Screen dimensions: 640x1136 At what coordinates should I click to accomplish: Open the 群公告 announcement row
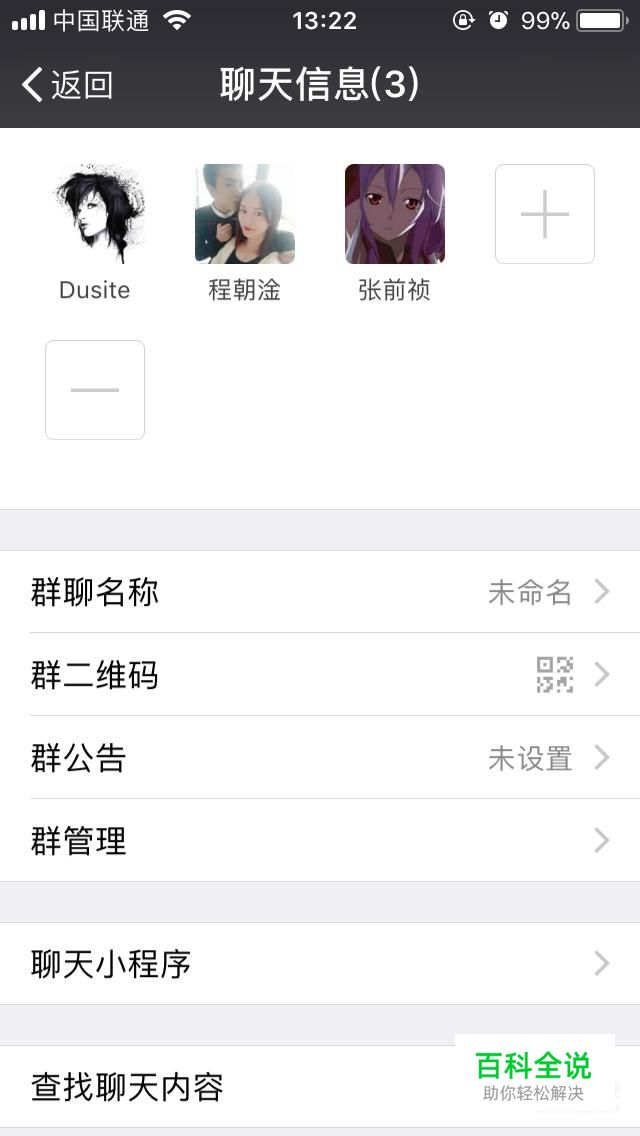point(320,758)
